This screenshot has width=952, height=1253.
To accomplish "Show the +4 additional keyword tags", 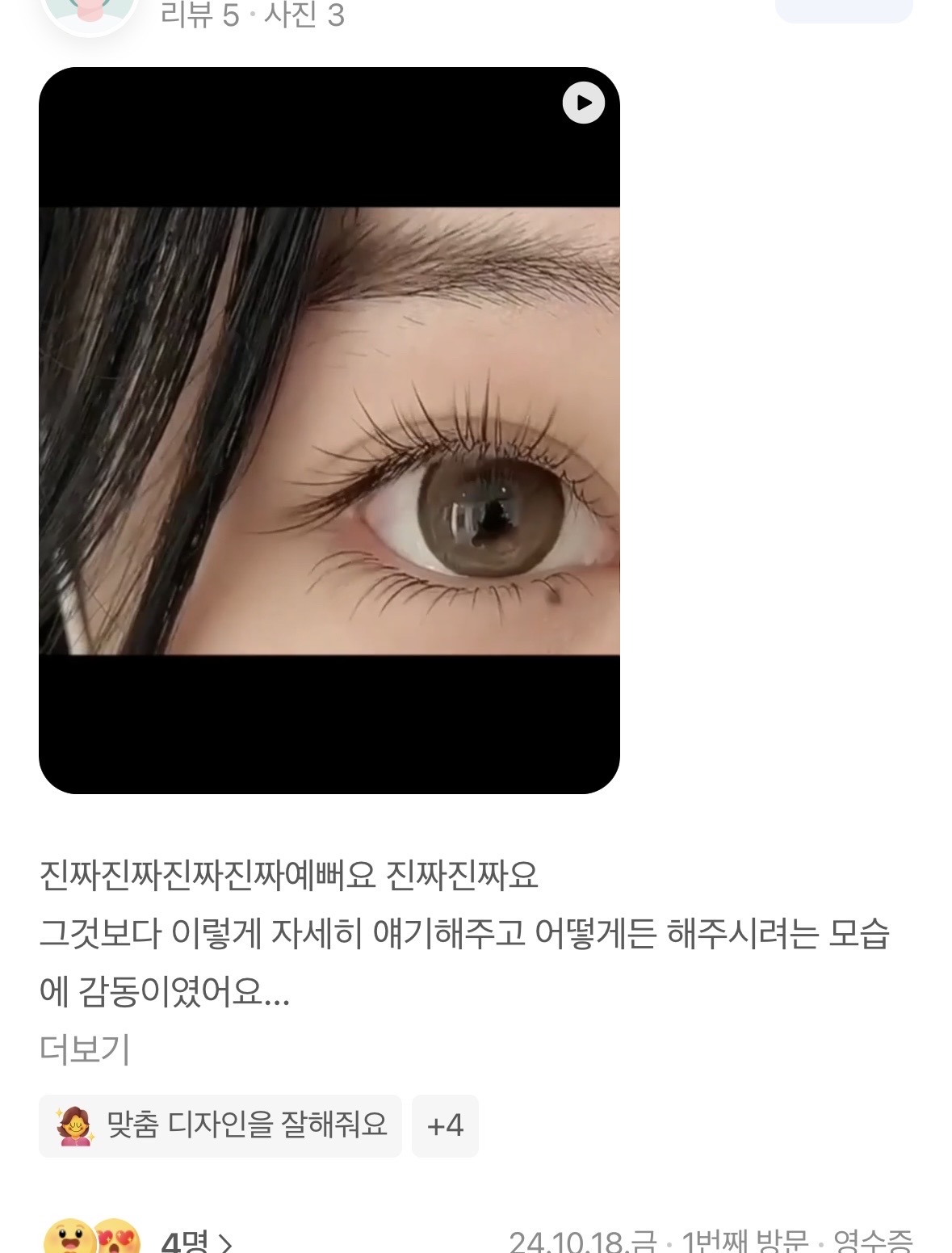I will tap(445, 1125).
